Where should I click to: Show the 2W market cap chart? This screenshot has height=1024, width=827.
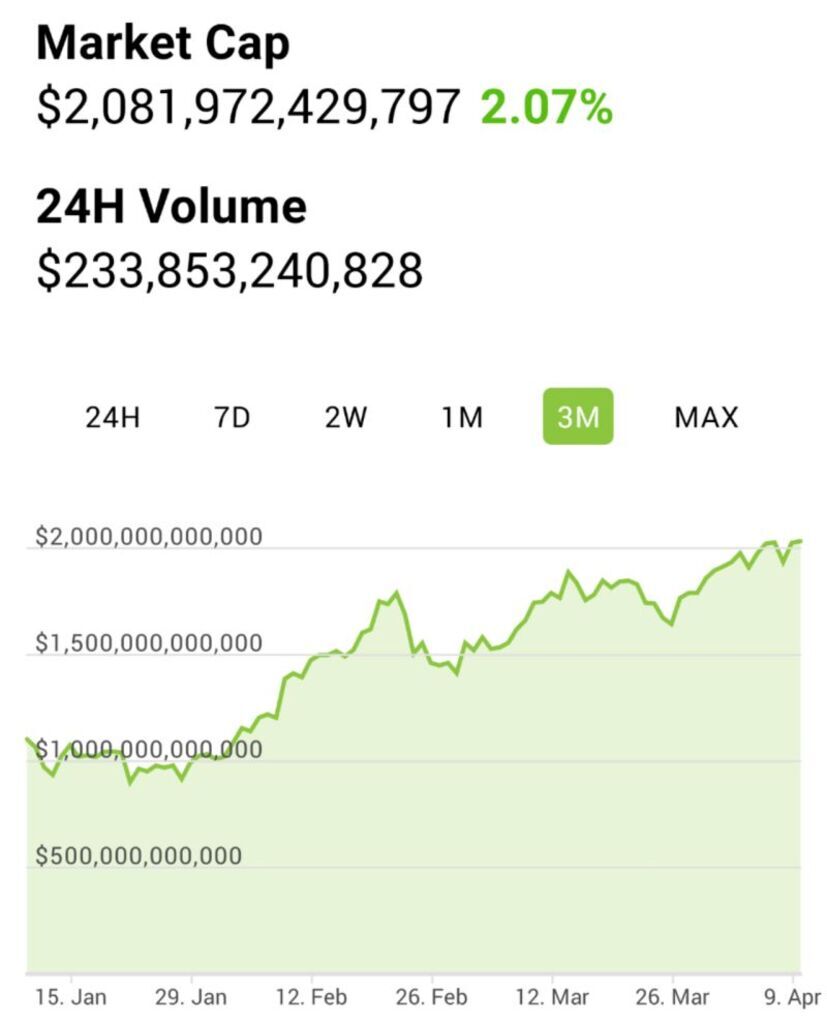tap(346, 417)
